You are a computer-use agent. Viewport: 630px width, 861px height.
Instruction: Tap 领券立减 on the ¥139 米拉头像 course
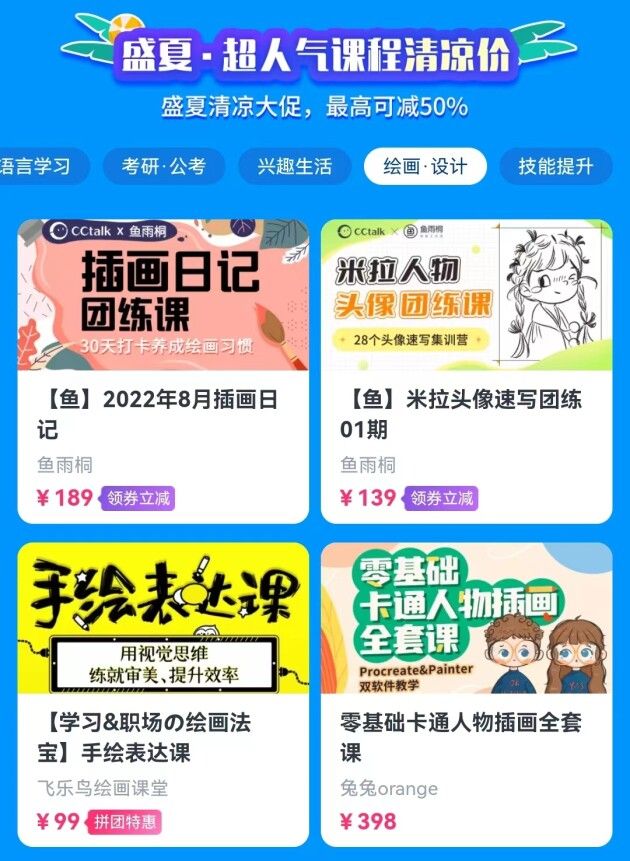[440, 498]
